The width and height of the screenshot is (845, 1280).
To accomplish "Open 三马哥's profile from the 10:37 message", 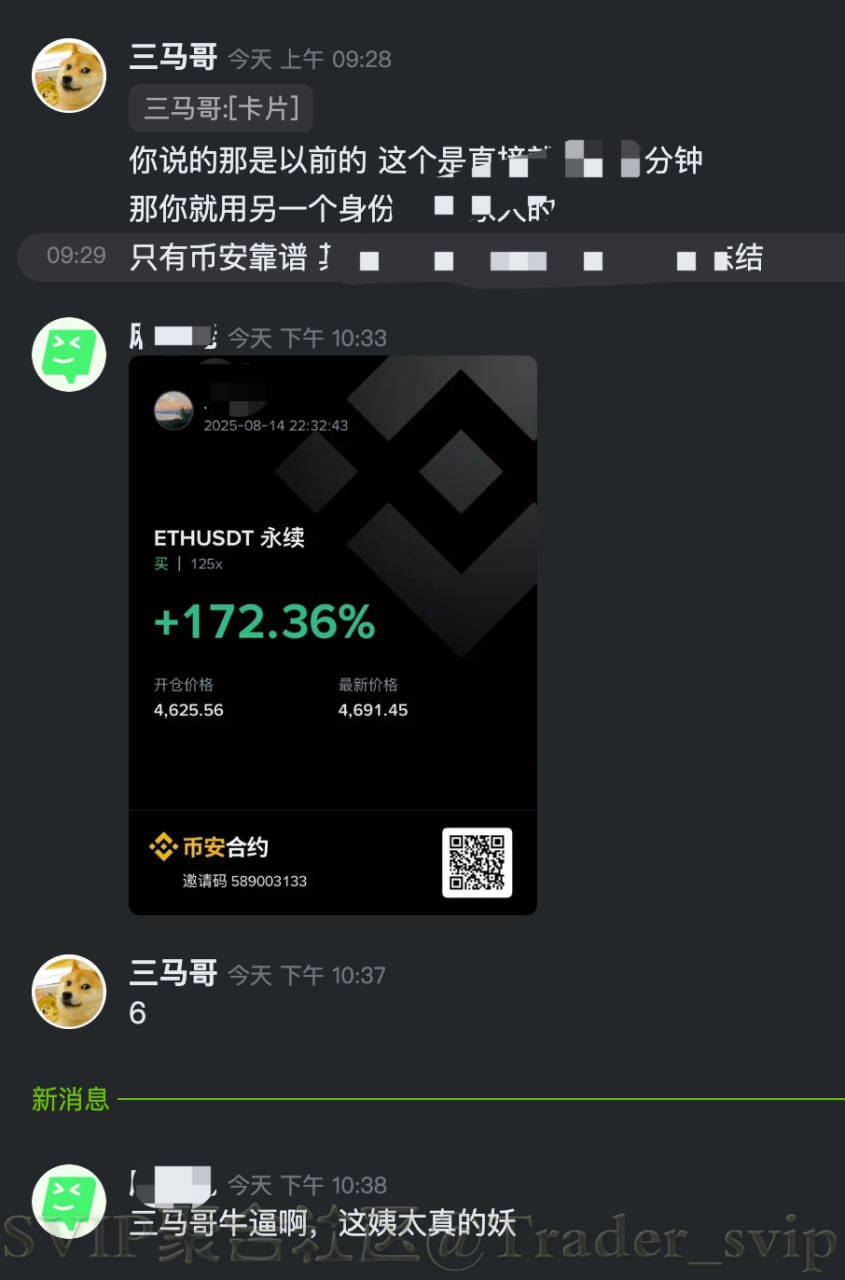I will pyautogui.click(x=69, y=991).
